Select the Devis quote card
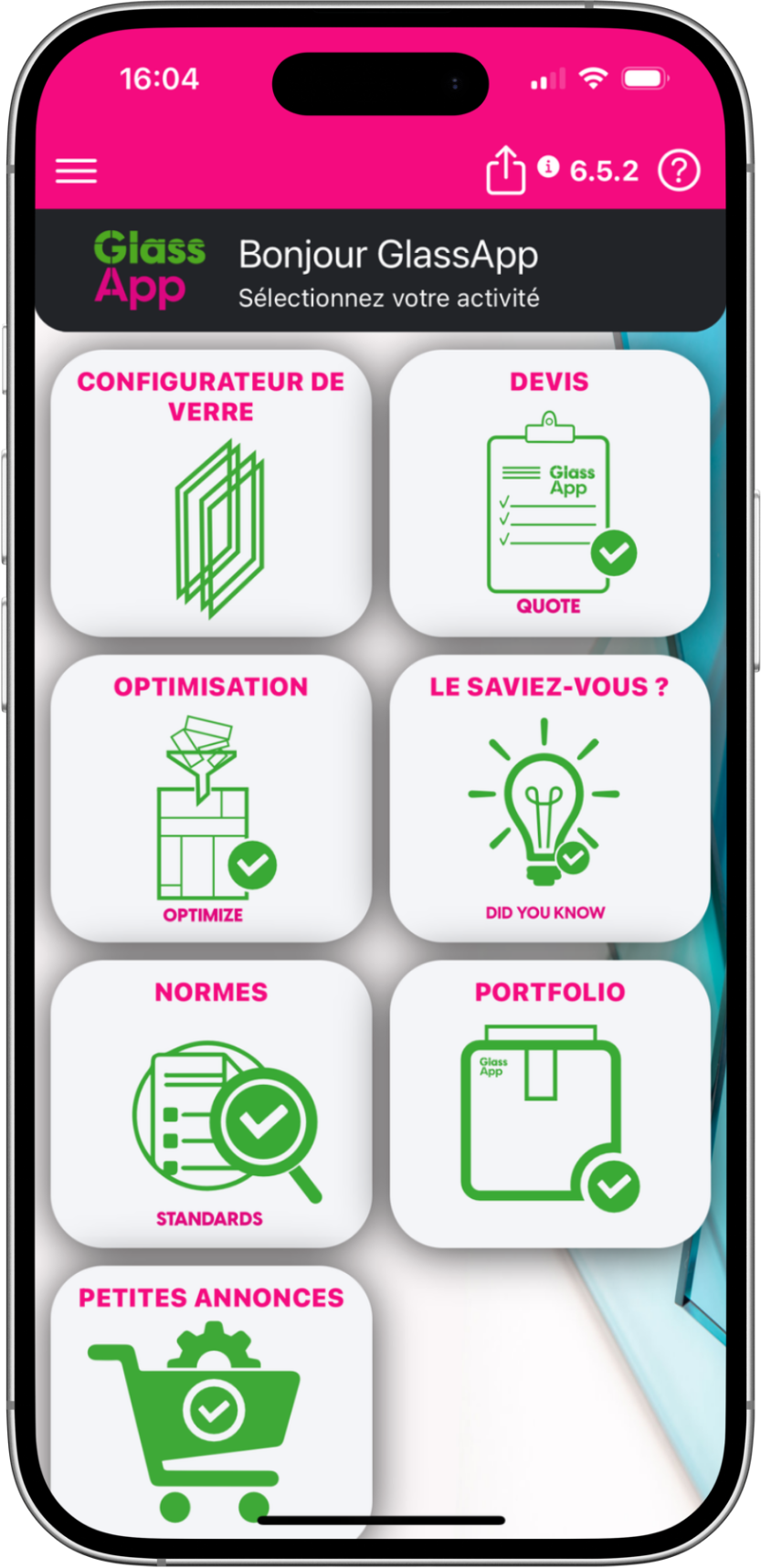761x1568 pixels. pyautogui.click(x=549, y=493)
